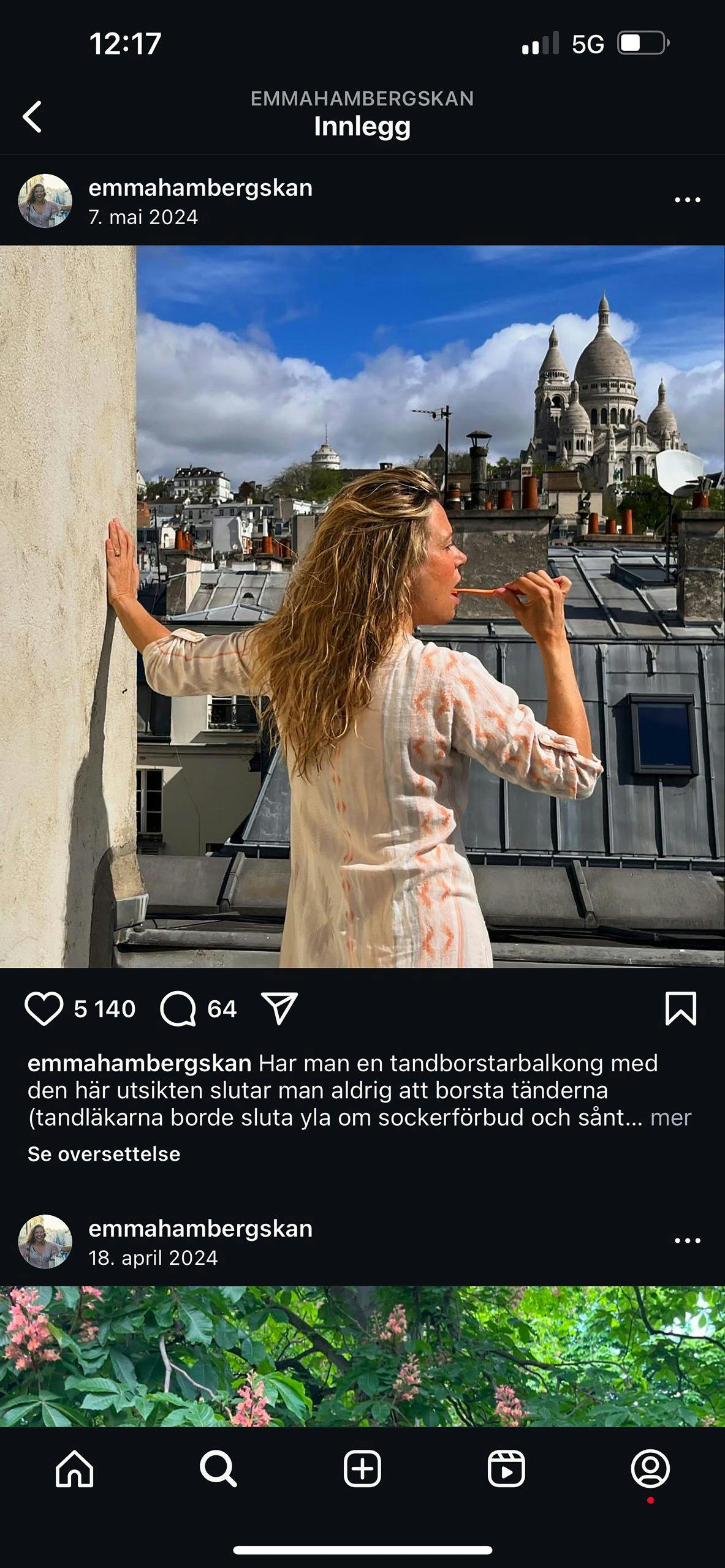Switch to the Home tab
Screen dimensions: 725x1568
tap(74, 1468)
